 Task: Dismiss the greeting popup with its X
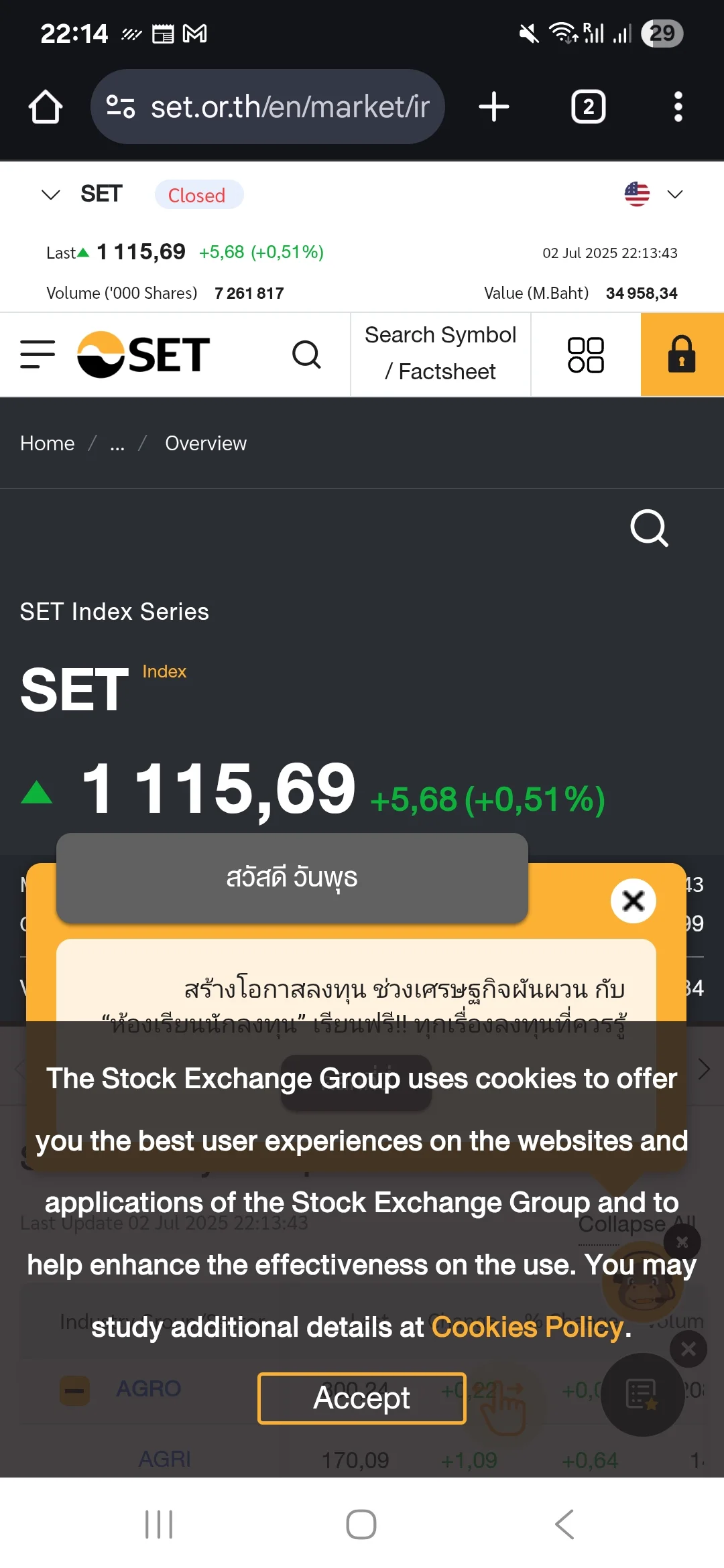[x=633, y=901]
